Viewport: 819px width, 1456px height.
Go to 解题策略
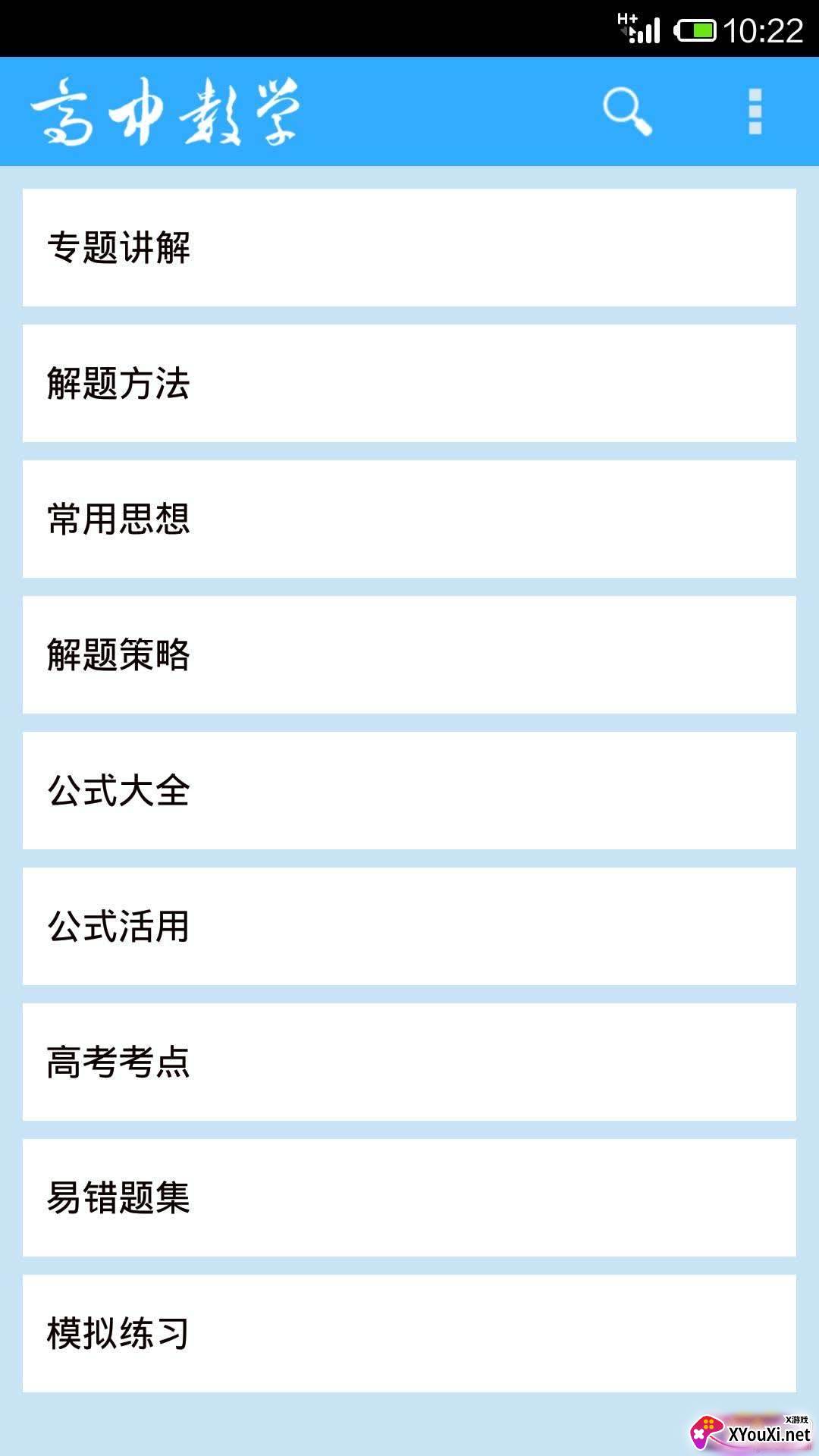coord(409,654)
